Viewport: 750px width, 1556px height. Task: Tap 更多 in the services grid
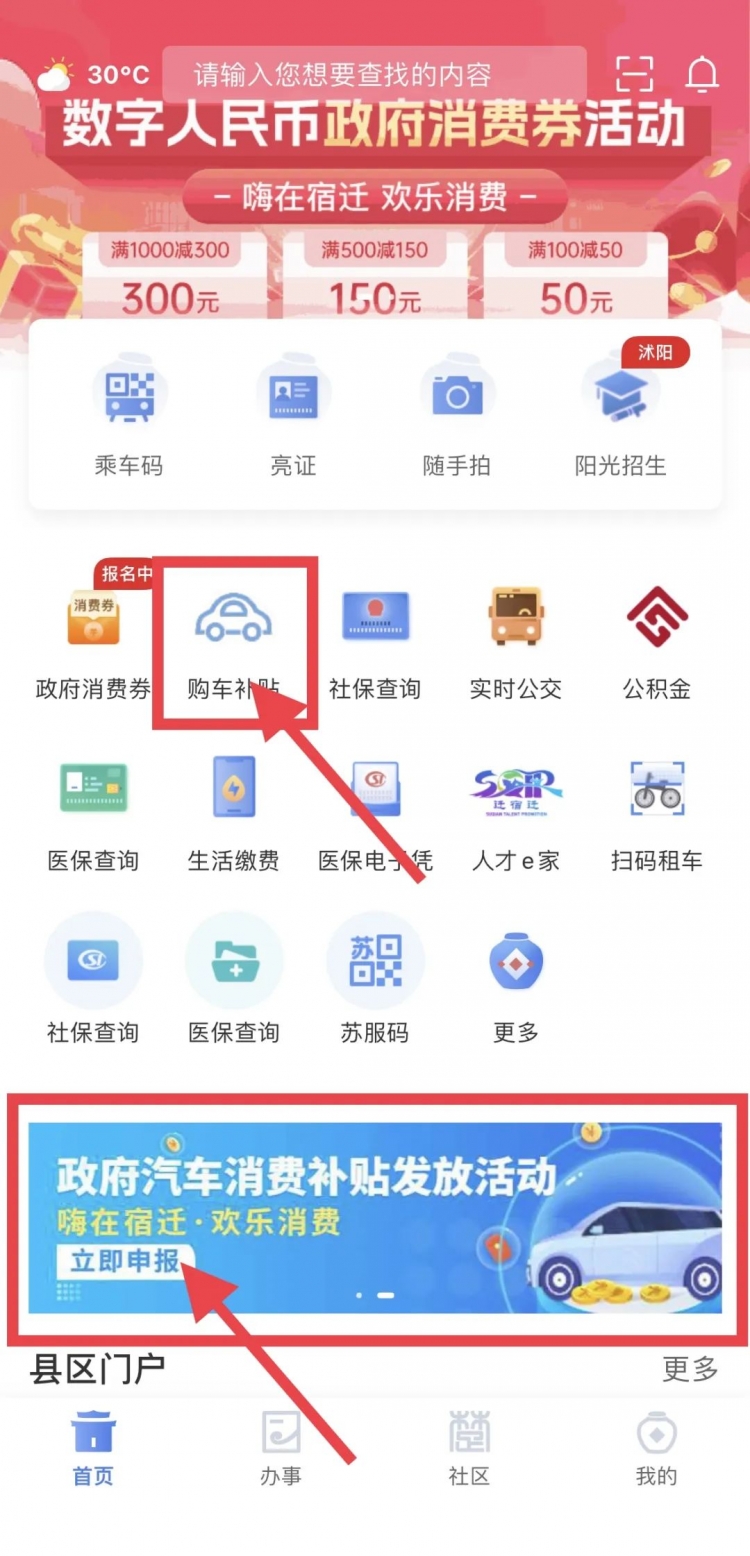coord(516,982)
